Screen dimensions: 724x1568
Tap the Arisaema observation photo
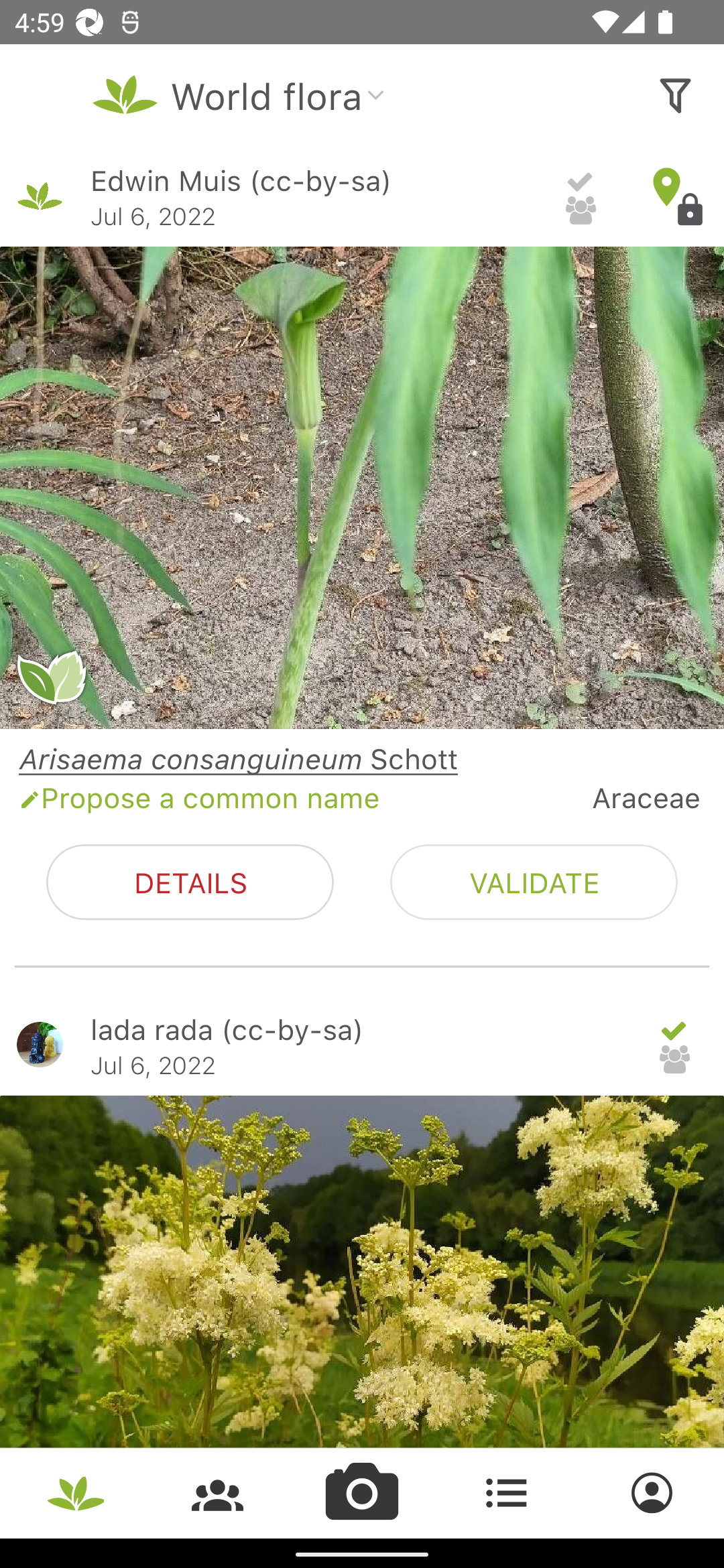[362, 484]
